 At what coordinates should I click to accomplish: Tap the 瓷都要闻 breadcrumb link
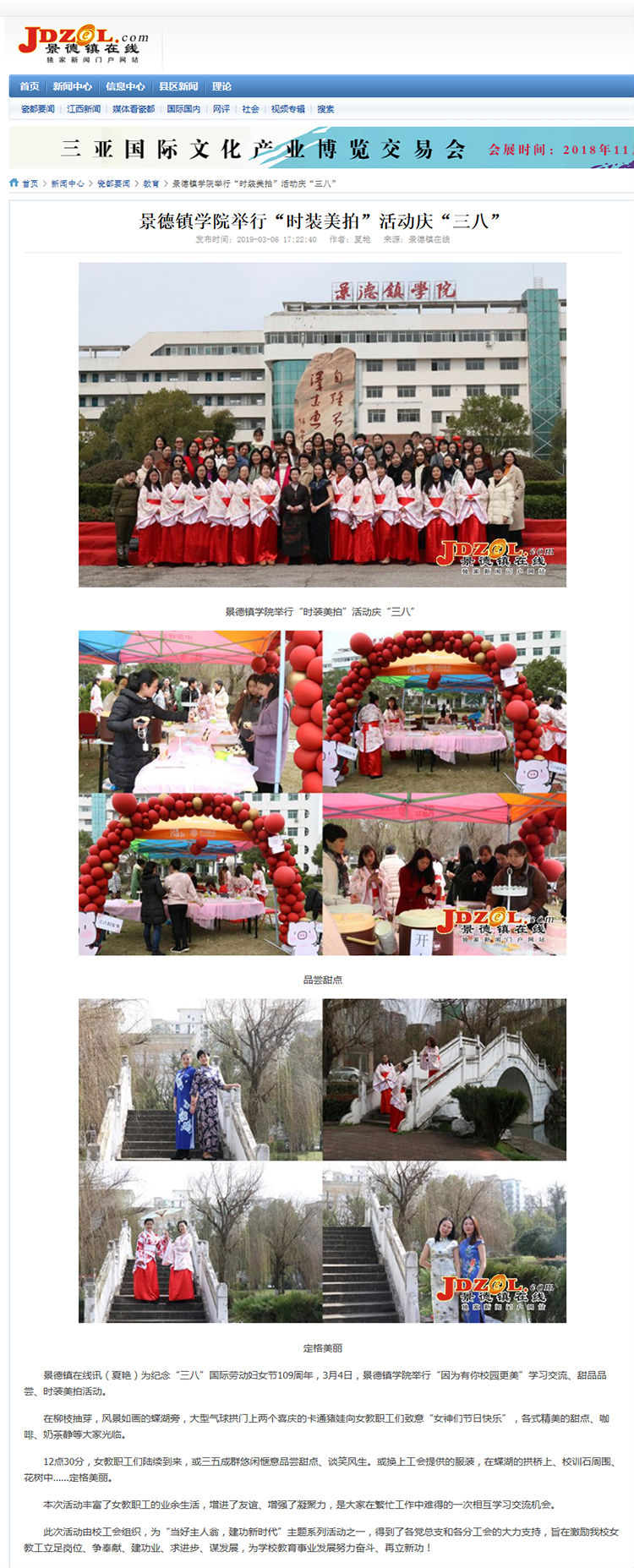(x=113, y=183)
